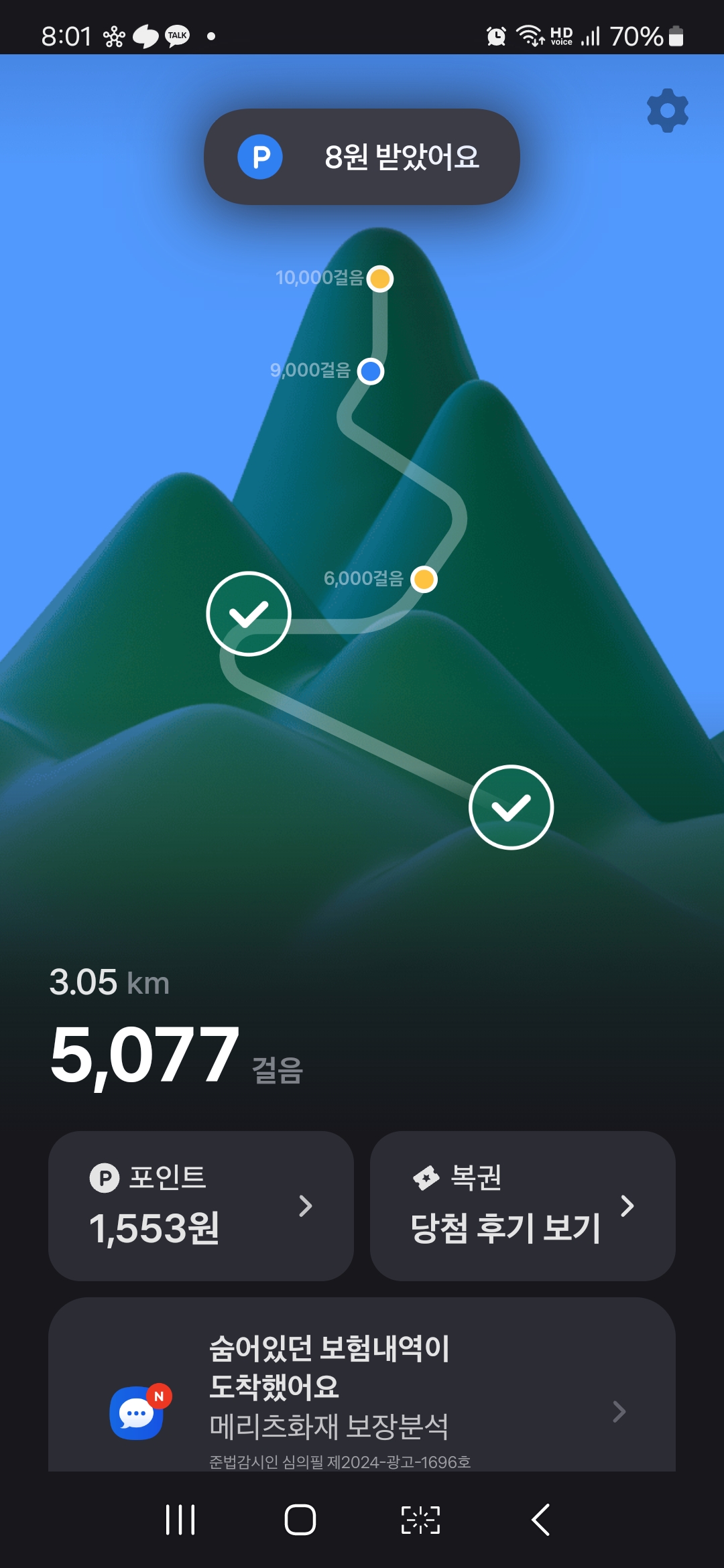Viewport: 724px width, 1568px height.
Task: Go back using system back button
Action: point(540,1519)
